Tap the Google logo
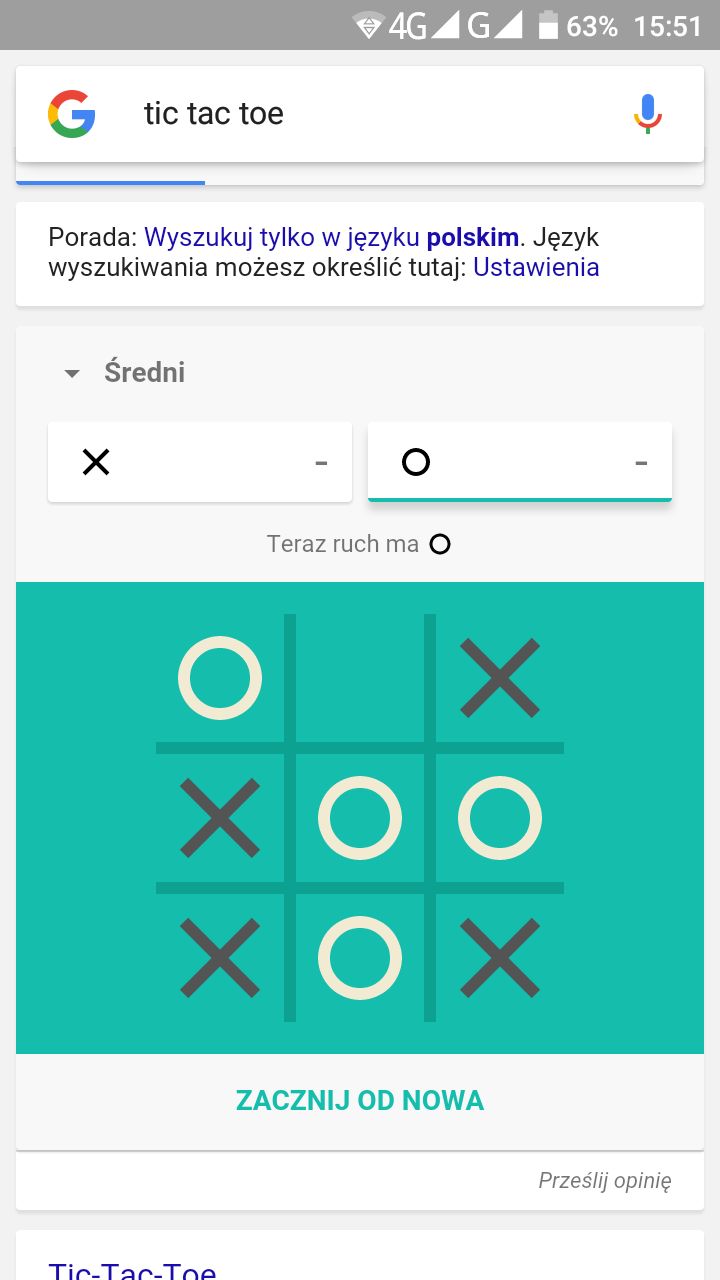 pyautogui.click(x=72, y=113)
